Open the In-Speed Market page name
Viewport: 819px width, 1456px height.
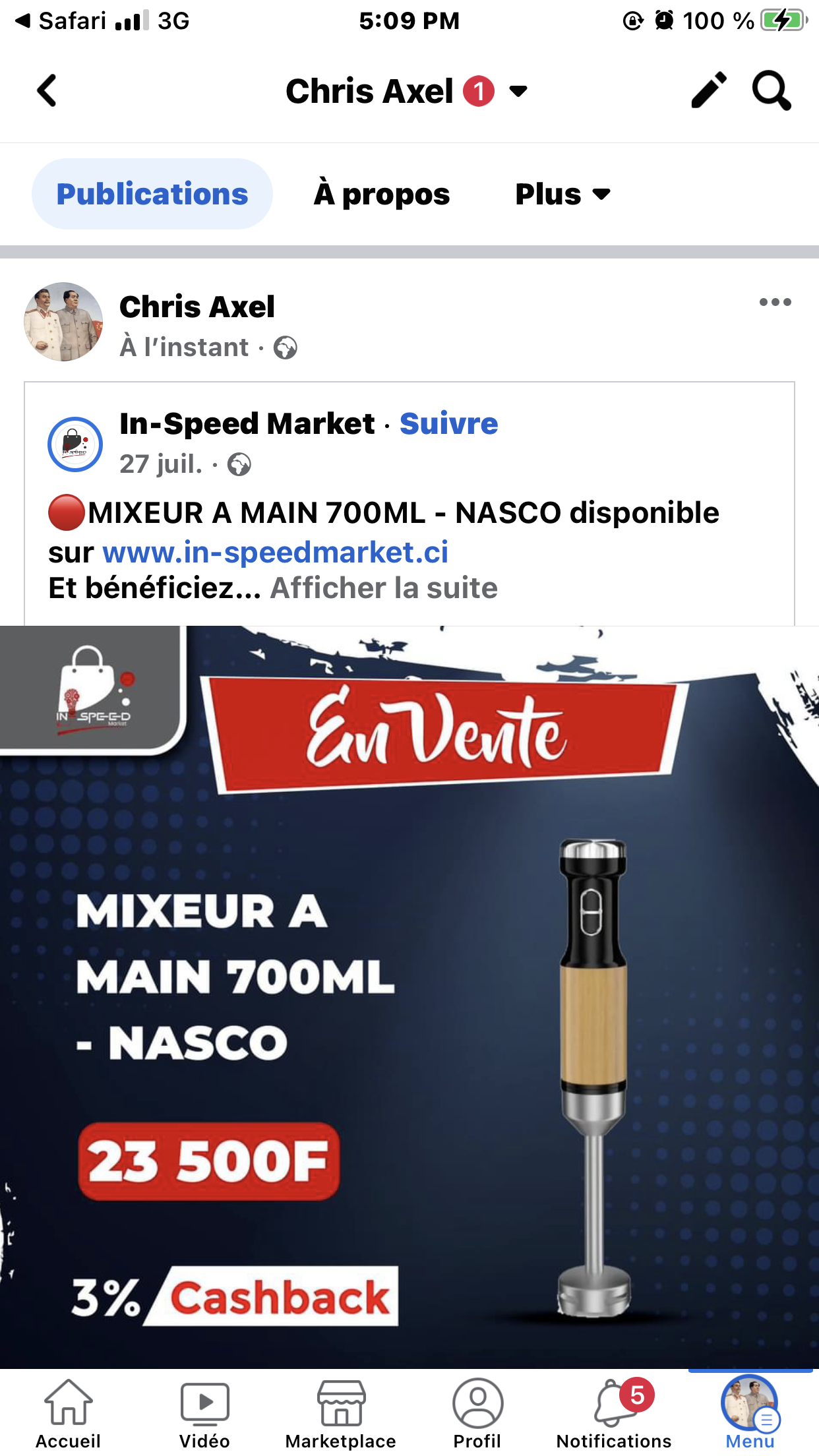click(x=247, y=423)
